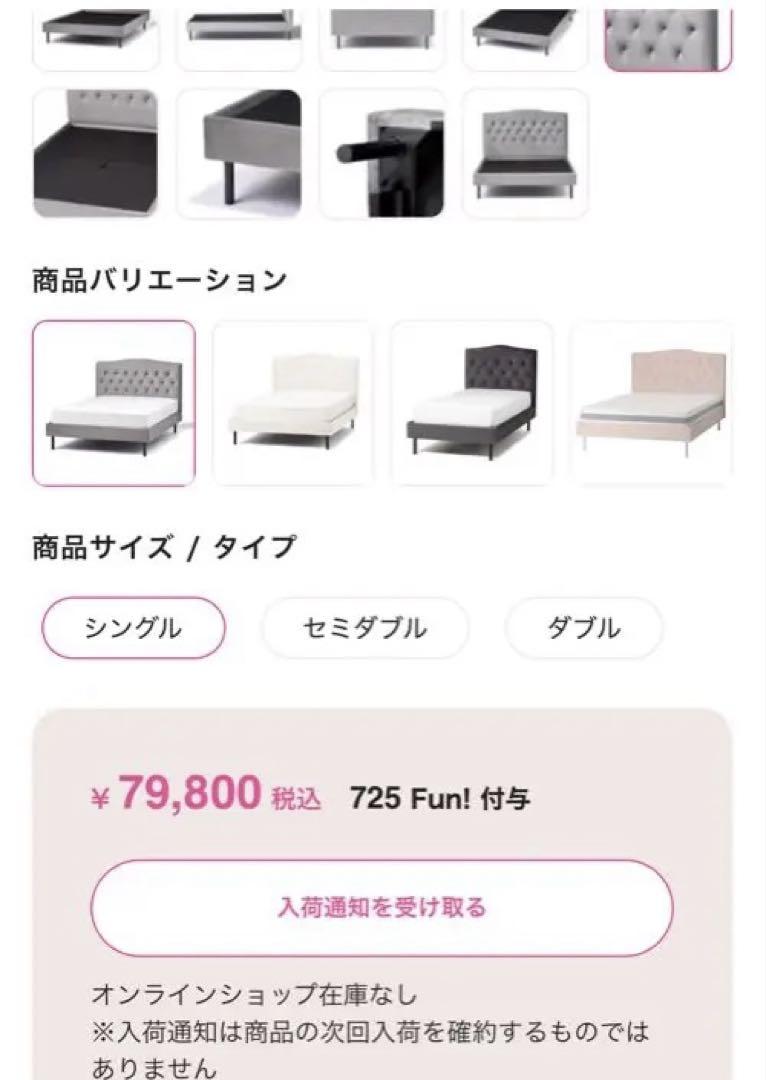
Task: View the front-facing headboard gallery photo
Action: [525, 153]
